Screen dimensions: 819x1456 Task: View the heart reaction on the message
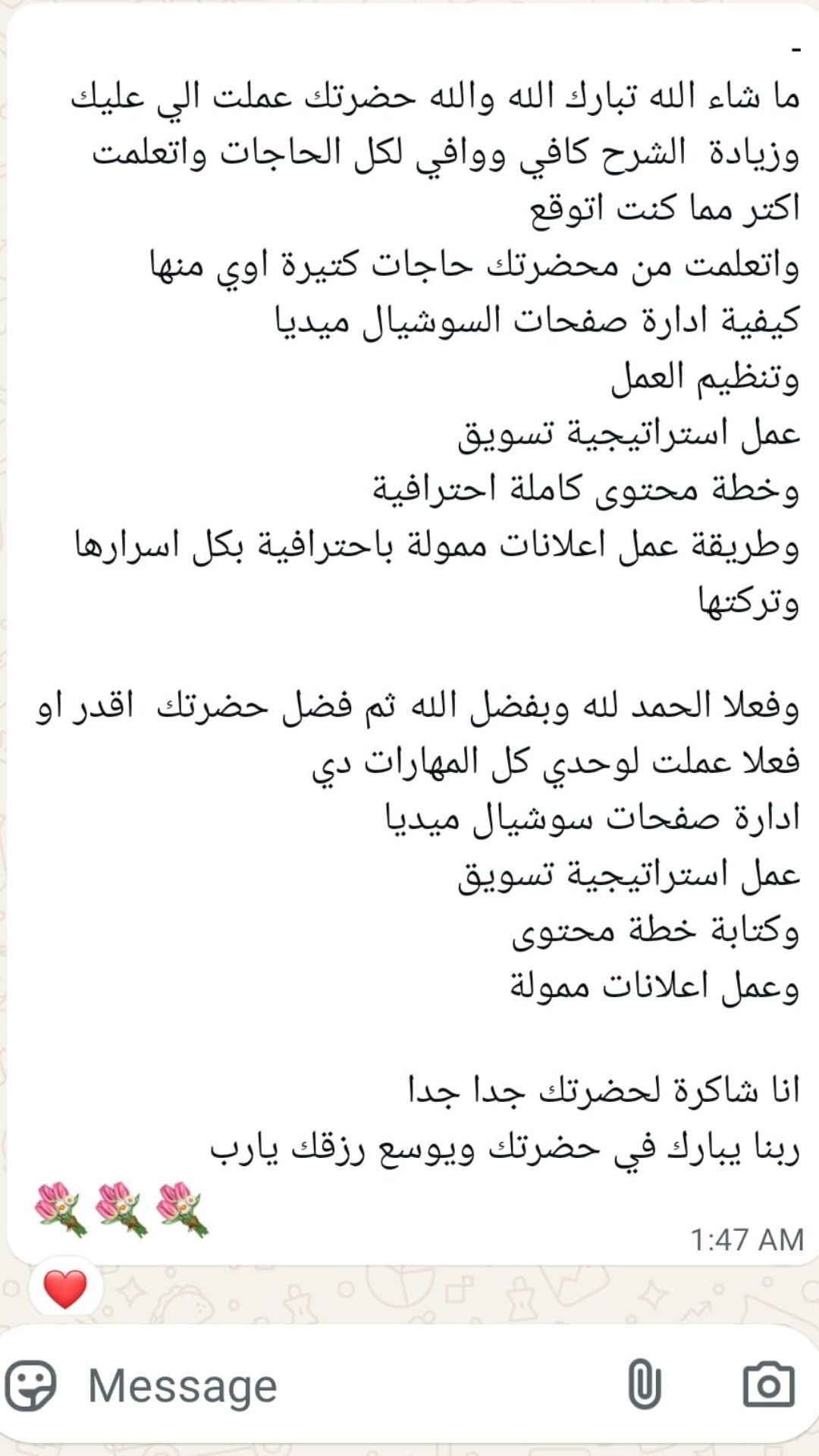65,1290
